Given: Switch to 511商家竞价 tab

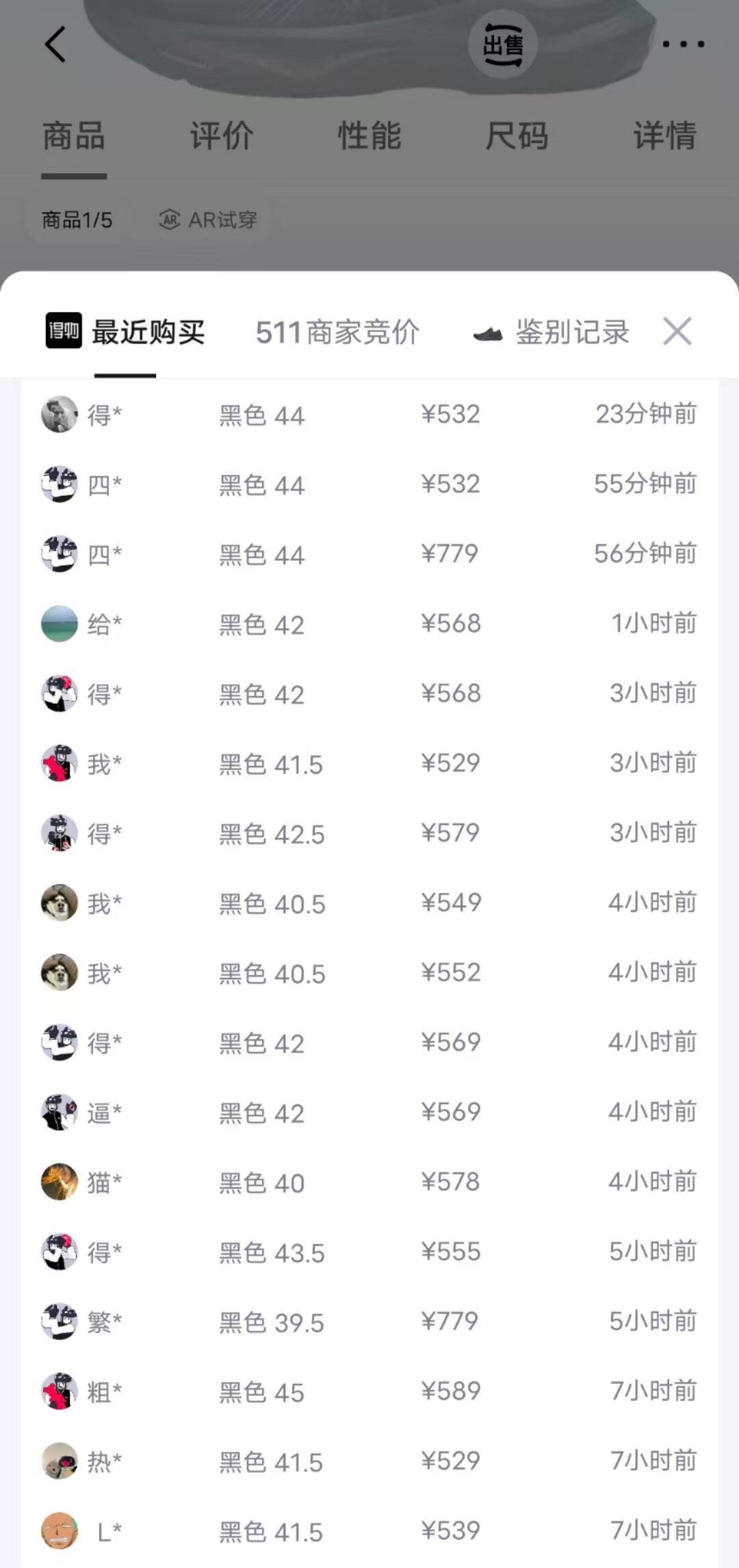Looking at the screenshot, I should 337,332.
